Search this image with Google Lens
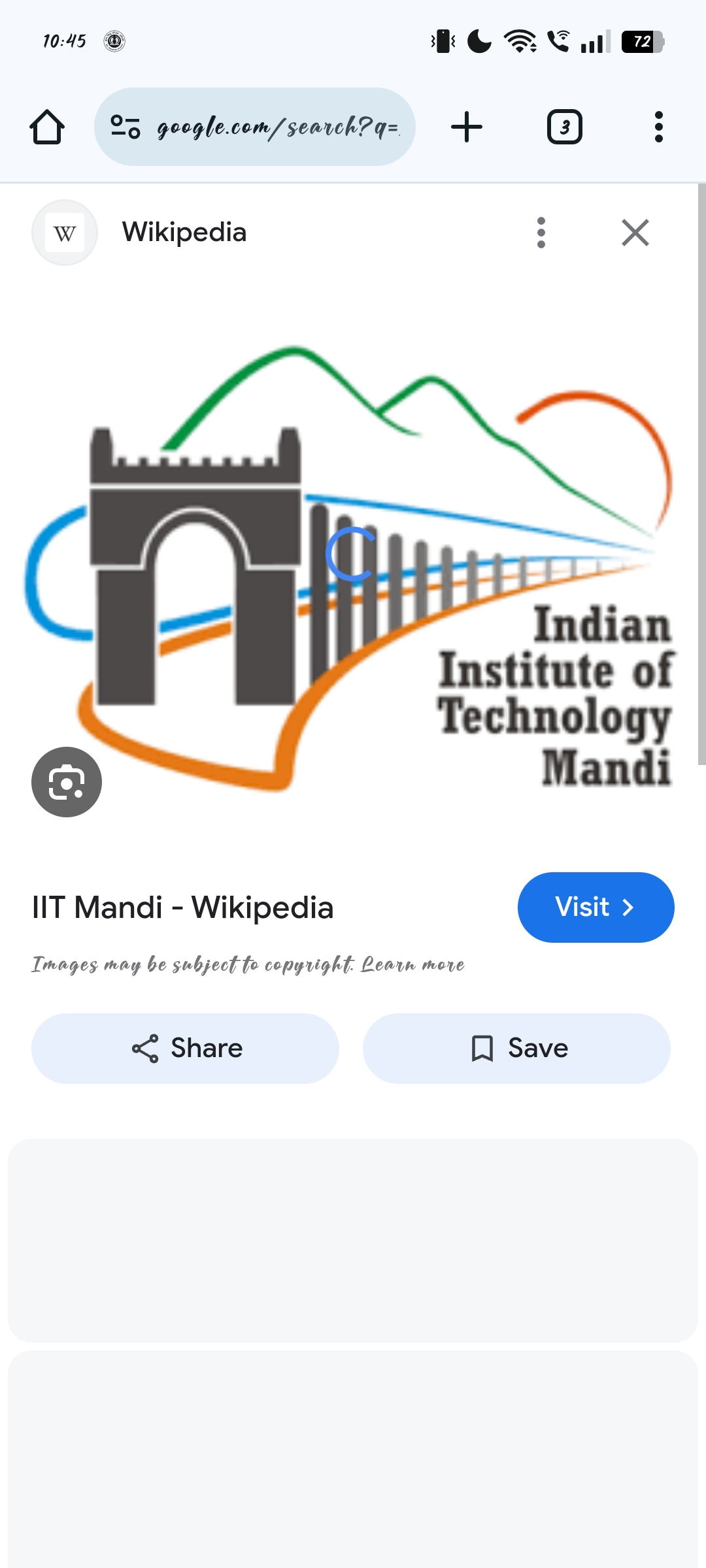 click(x=67, y=782)
